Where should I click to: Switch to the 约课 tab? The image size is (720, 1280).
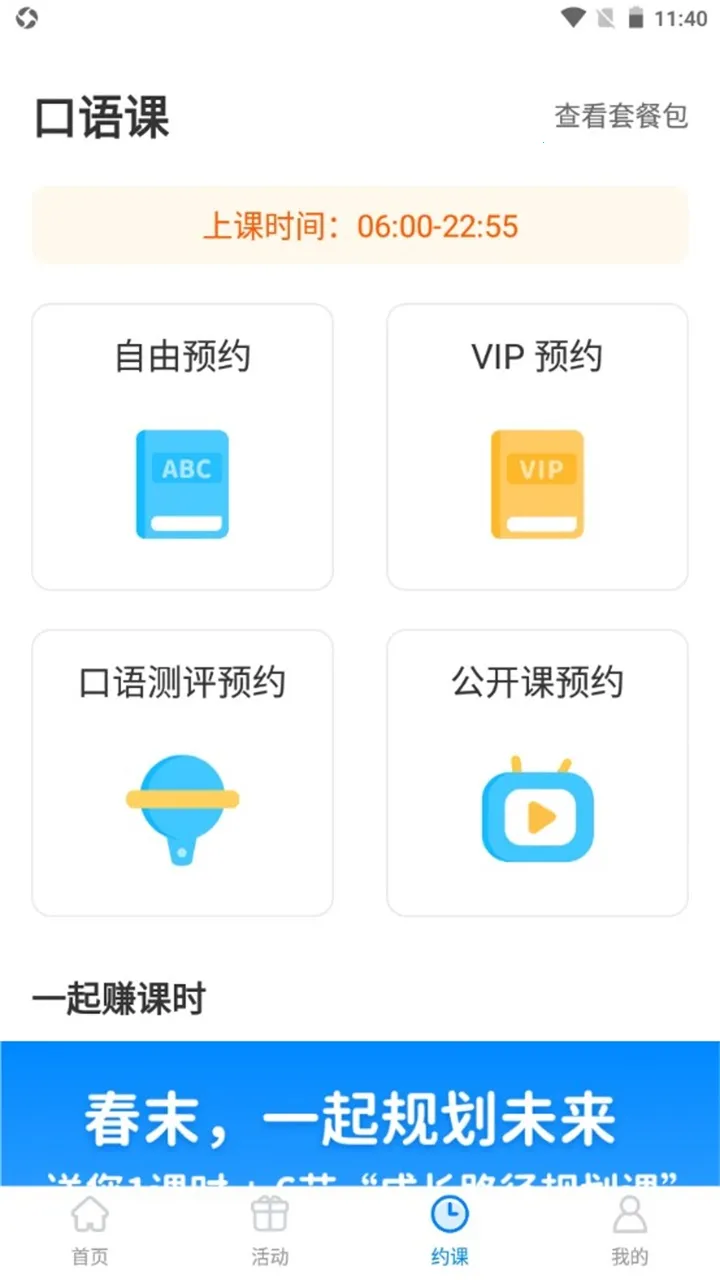coord(449,1230)
